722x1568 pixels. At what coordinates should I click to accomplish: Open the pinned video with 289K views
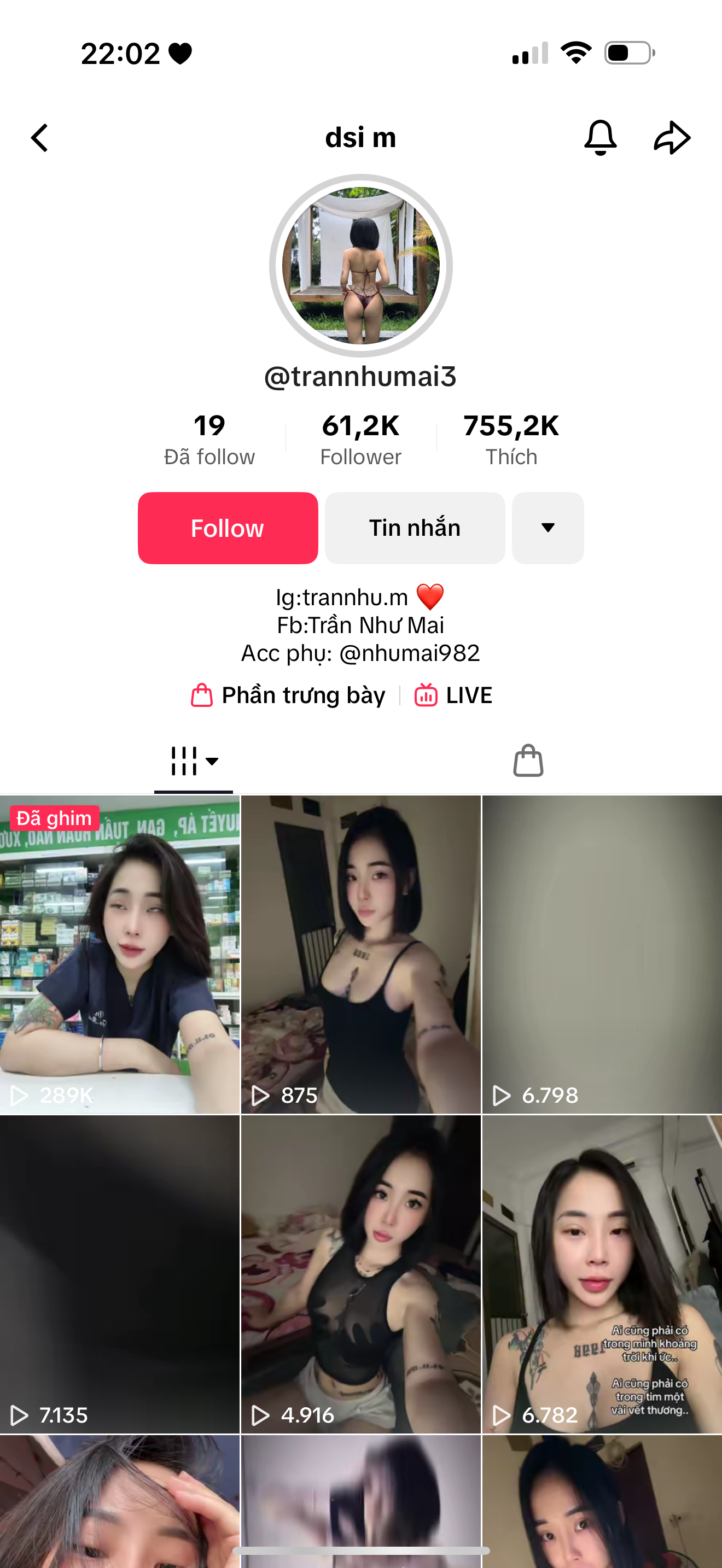tap(120, 955)
